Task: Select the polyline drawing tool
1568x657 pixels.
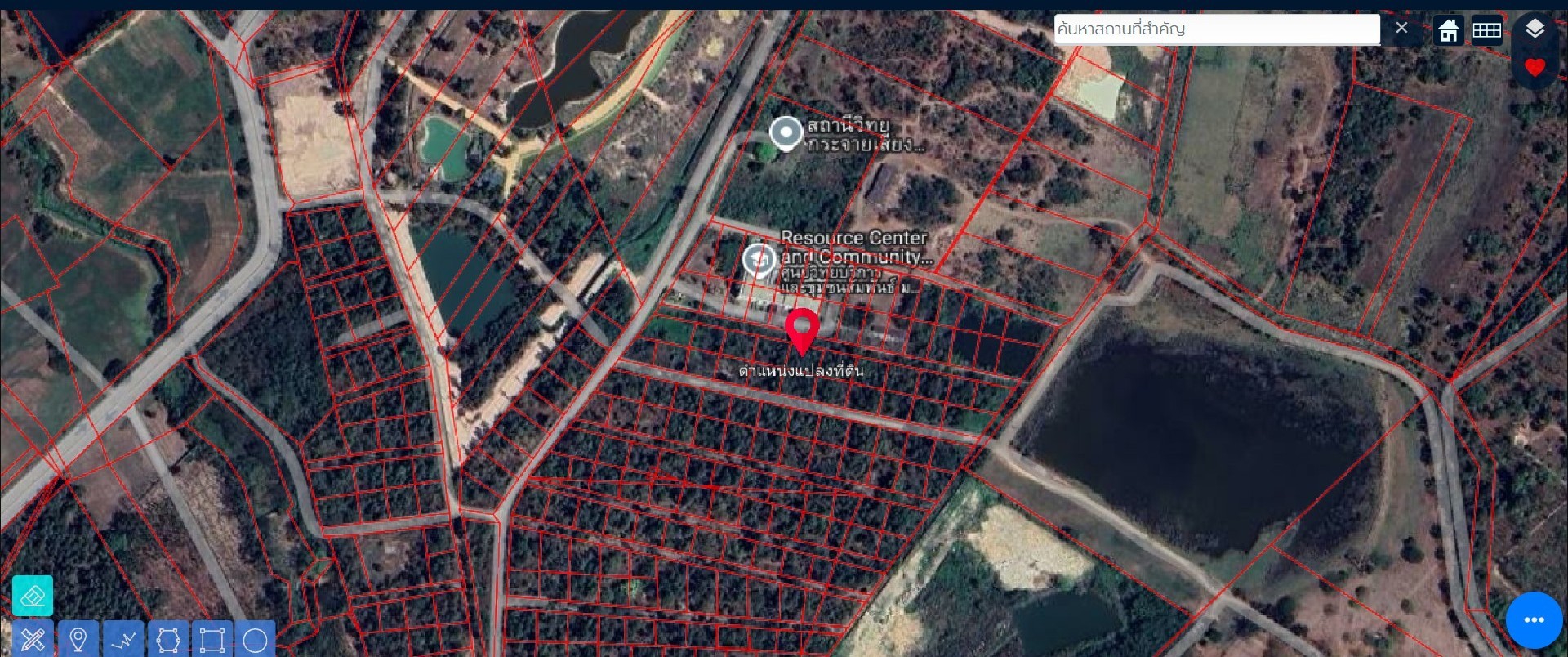Action: (123, 639)
